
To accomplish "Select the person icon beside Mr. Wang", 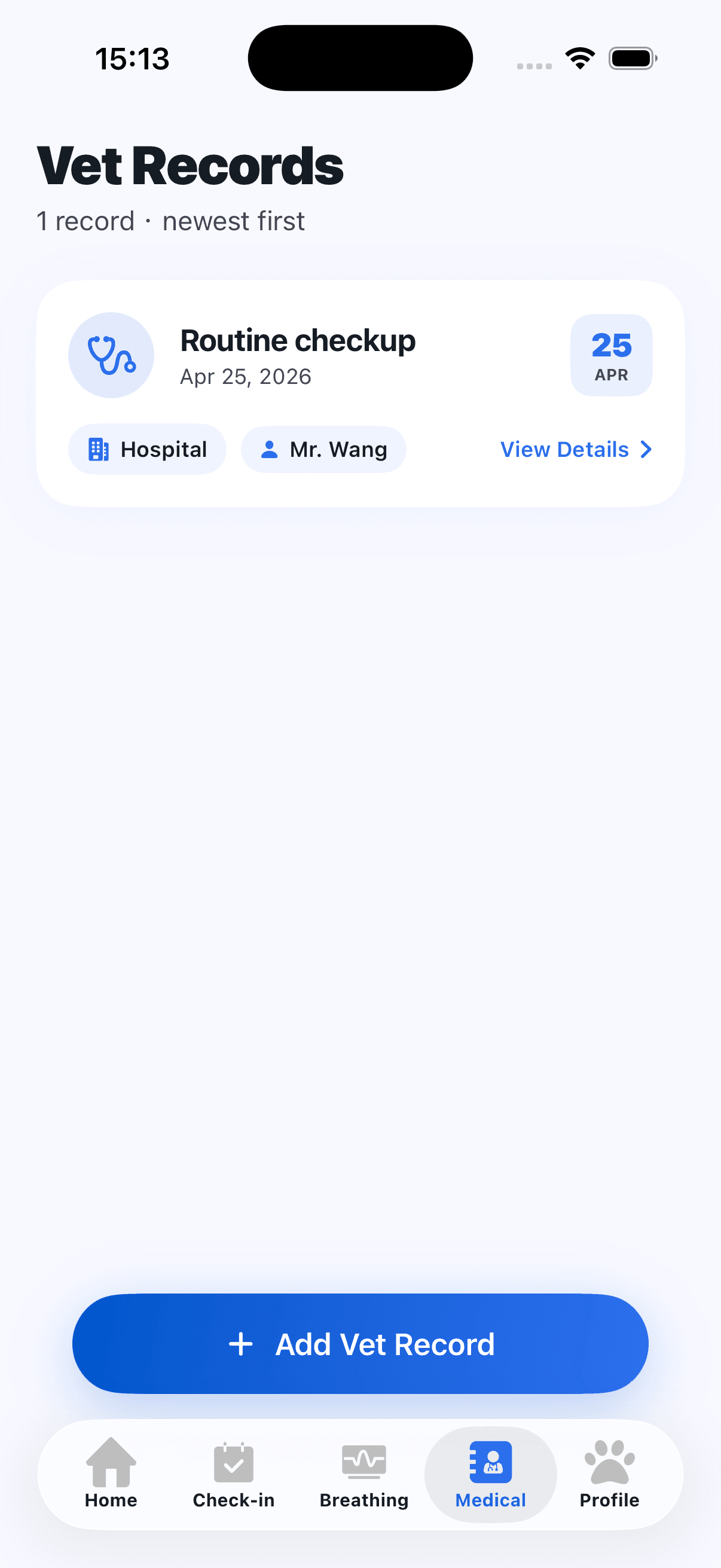I will pos(270,449).
